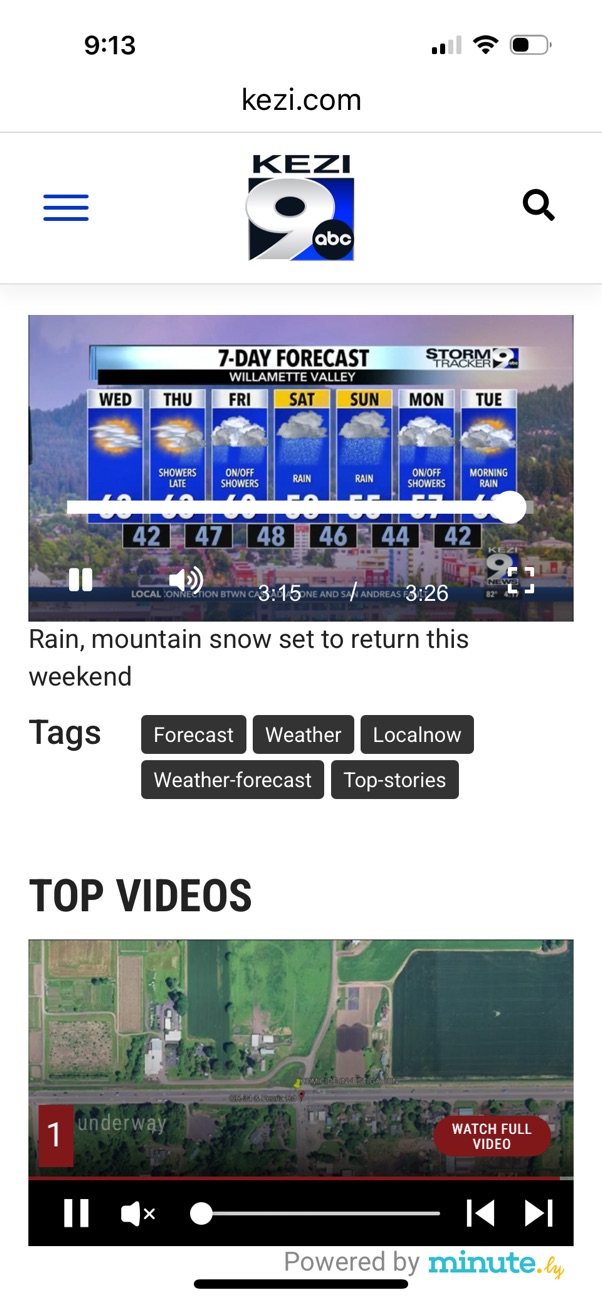Tap the Top Videos seek bar
This screenshot has height=1304, width=602.
click(x=315, y=1213)
